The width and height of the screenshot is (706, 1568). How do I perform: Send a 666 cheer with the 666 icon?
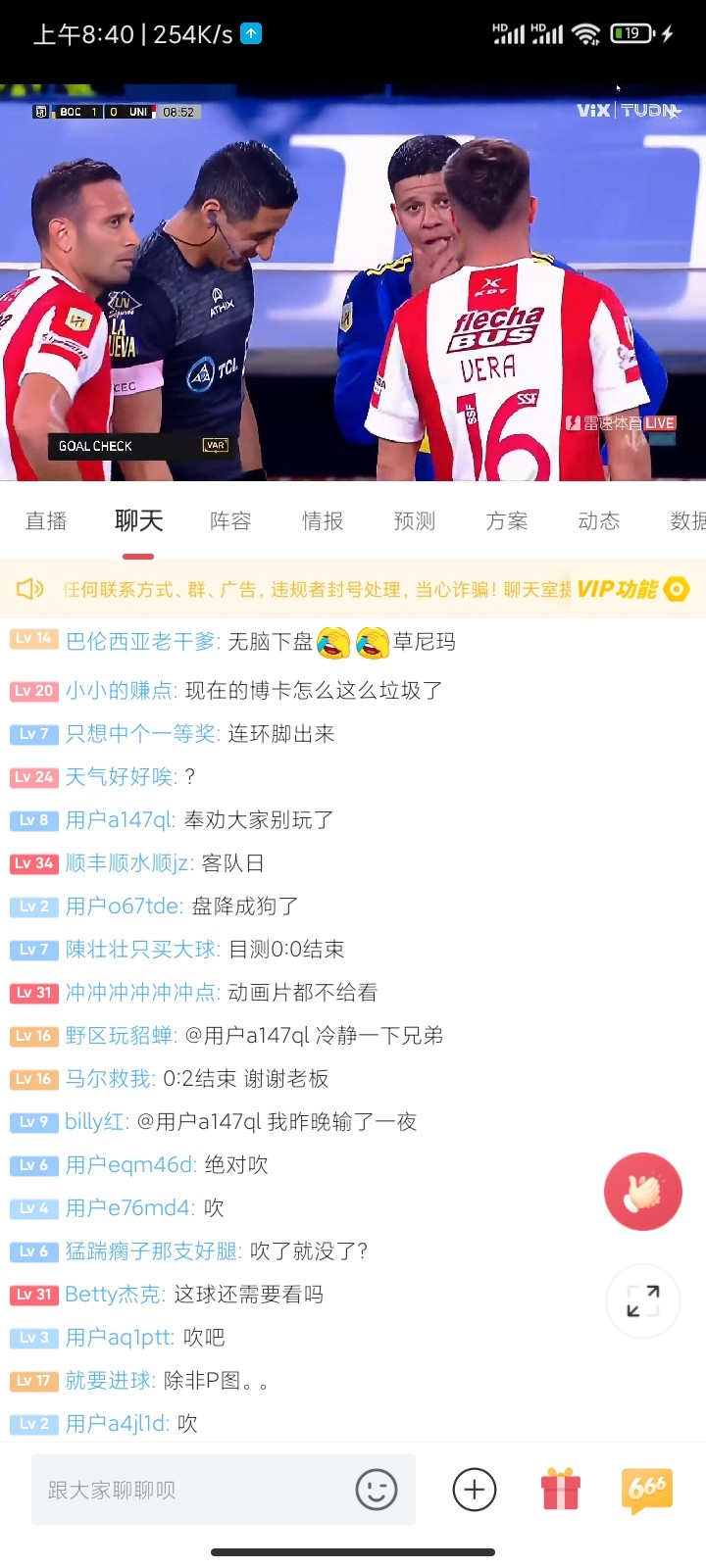645,1490
